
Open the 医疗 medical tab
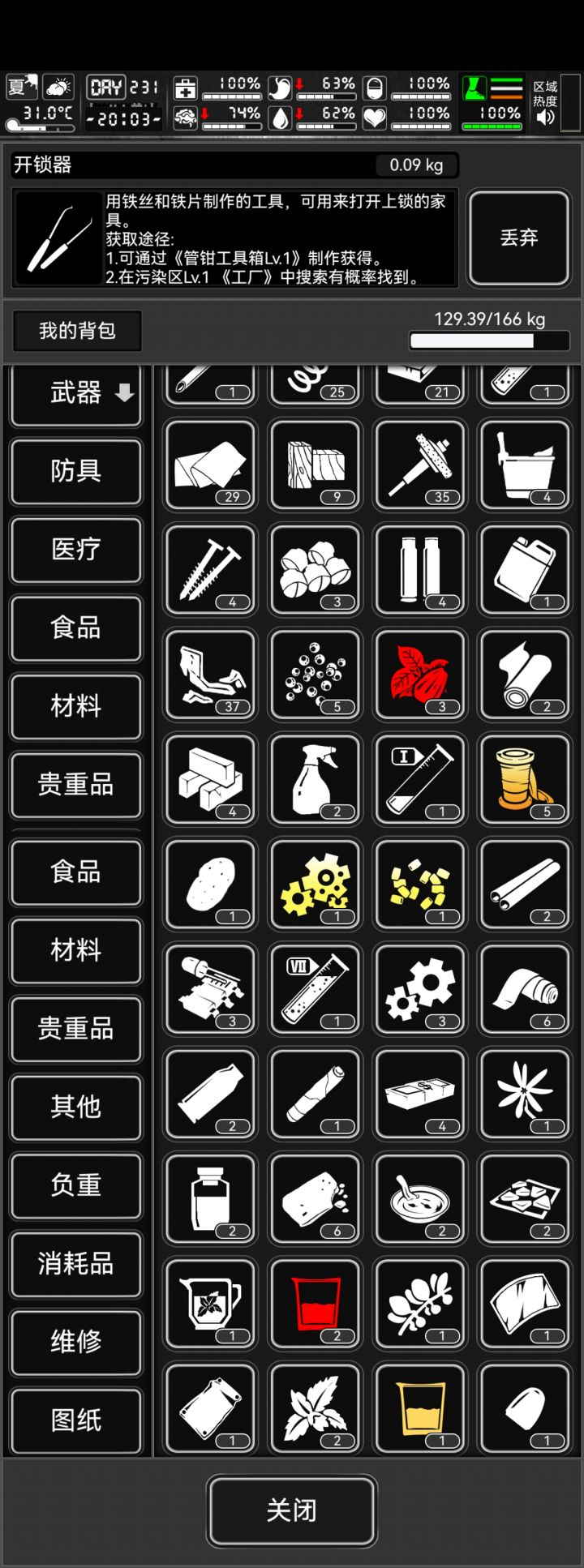tap(75, 551)
